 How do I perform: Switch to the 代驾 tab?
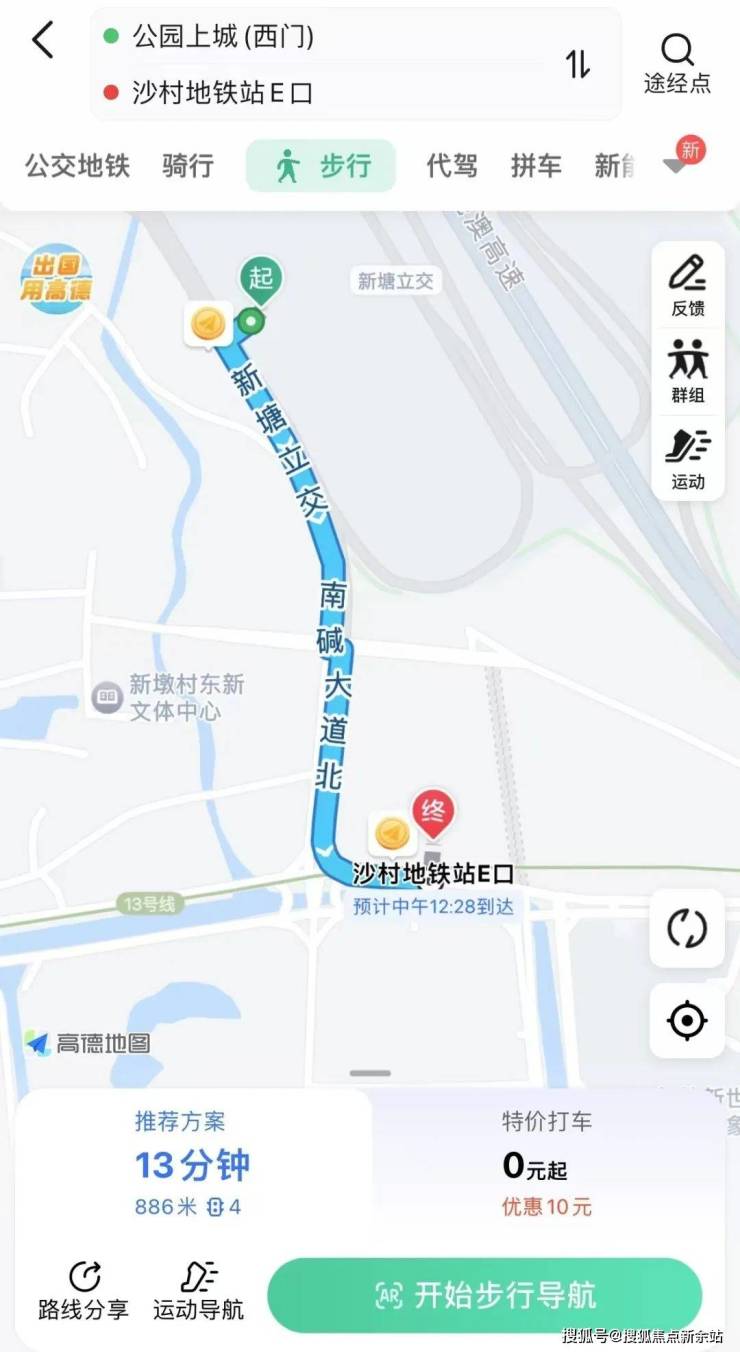click(x=451, y=166)
